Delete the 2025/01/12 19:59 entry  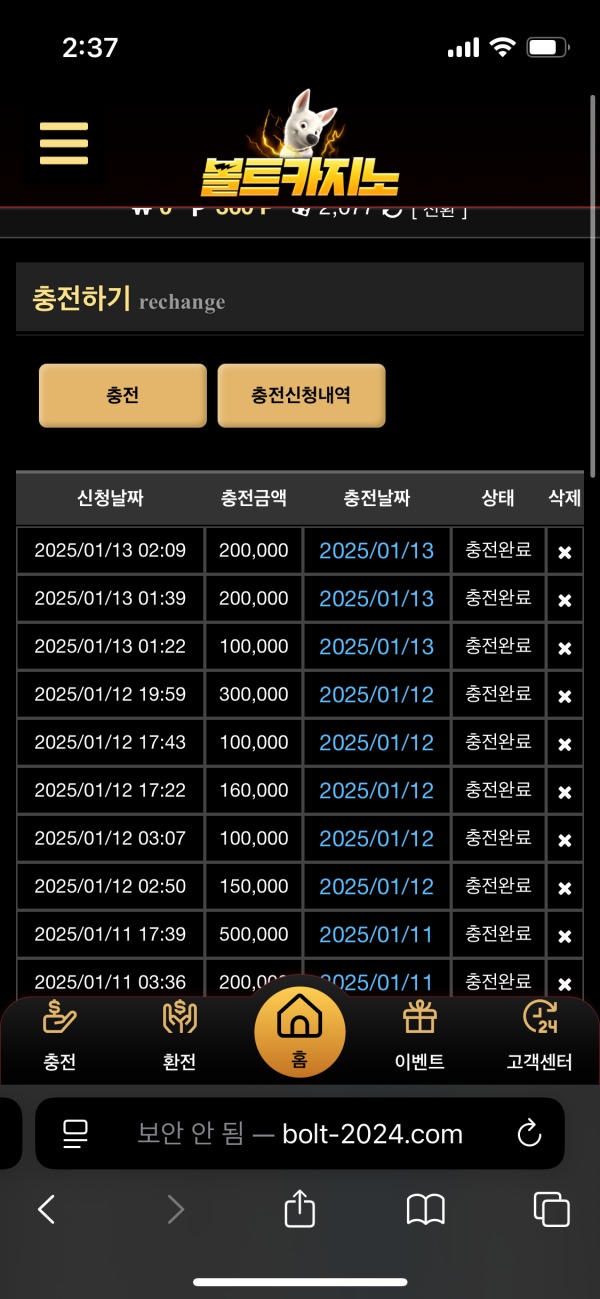[565, 696]
